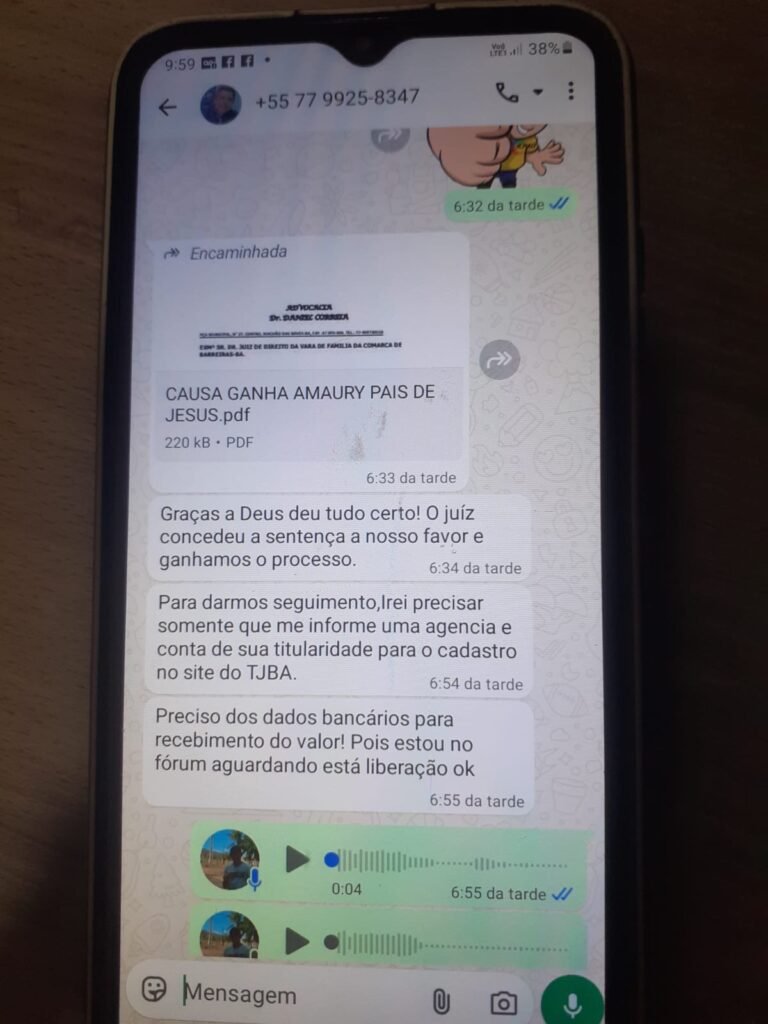768x1024 pixels.
Task: Open the camera from the message bar
Action: (x=503, y=1003)
